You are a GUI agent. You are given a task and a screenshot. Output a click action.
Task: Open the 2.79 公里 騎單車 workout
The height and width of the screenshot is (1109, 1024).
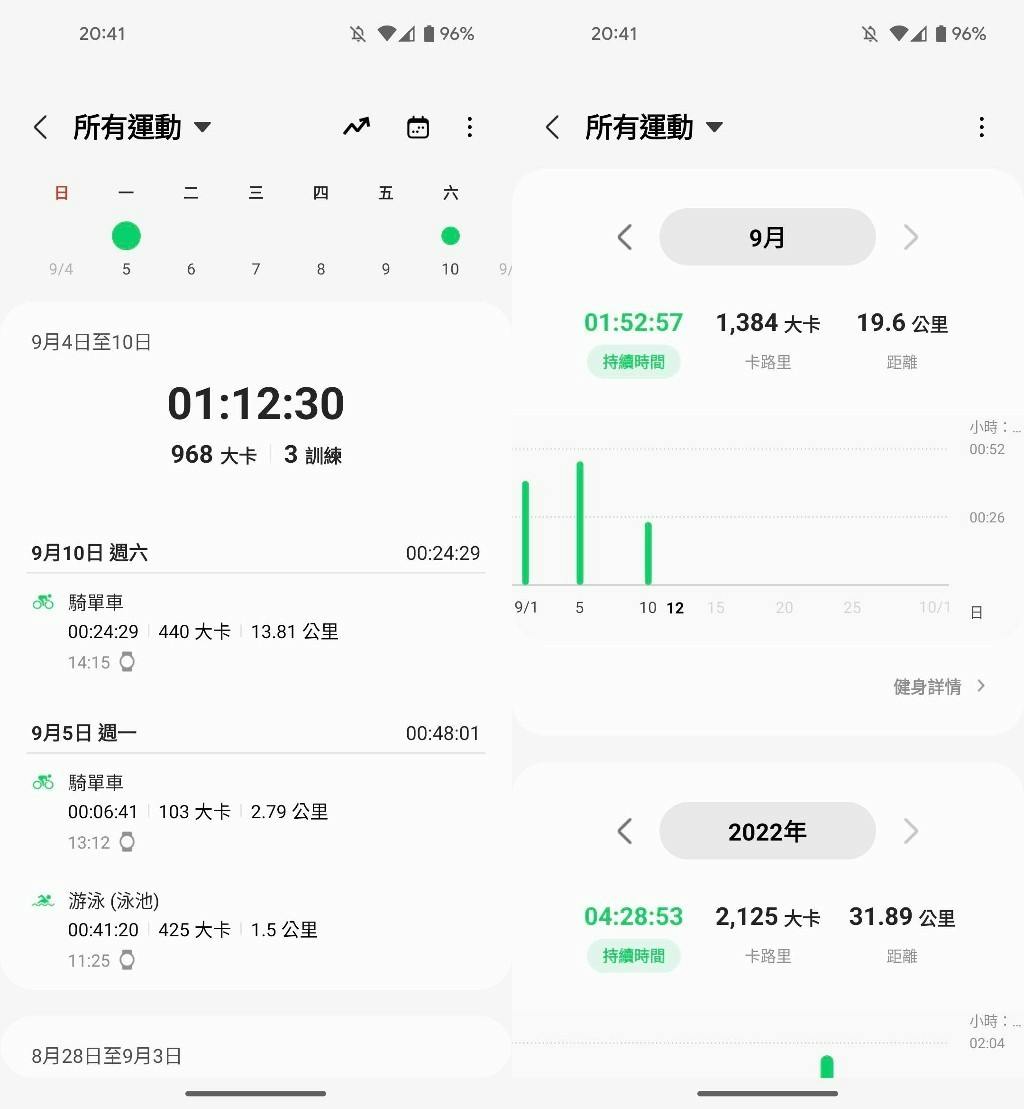(256, 811)
